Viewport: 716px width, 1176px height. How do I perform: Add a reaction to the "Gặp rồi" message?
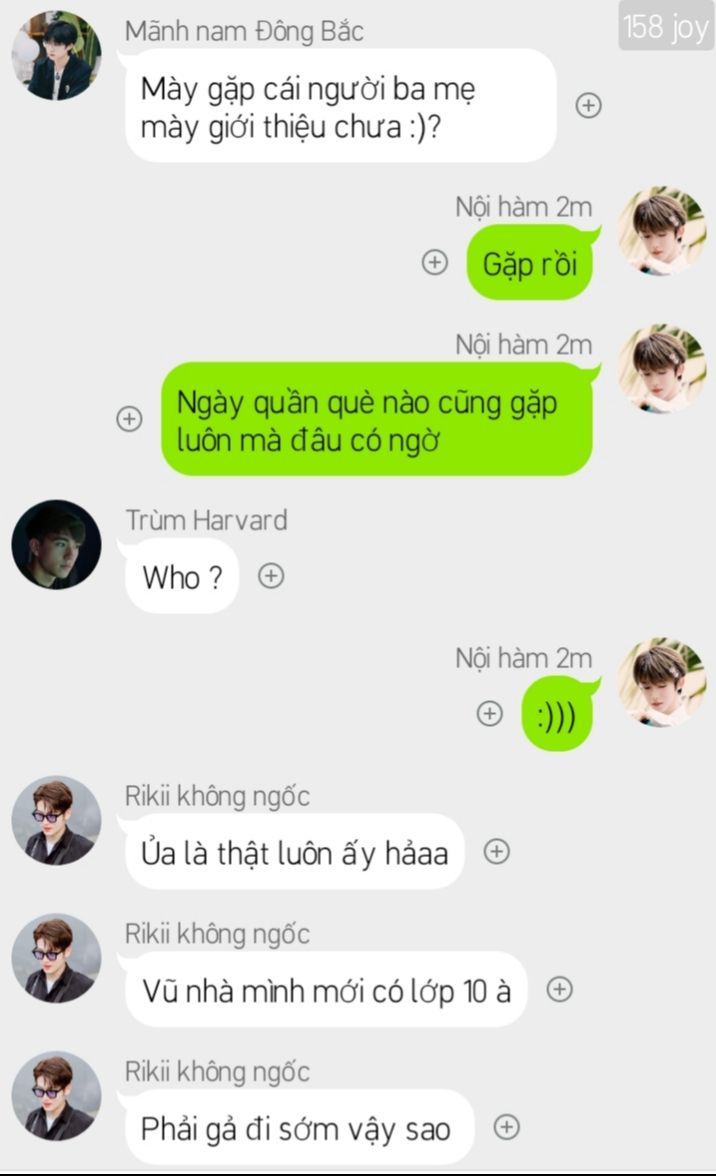tap(434, 263)
